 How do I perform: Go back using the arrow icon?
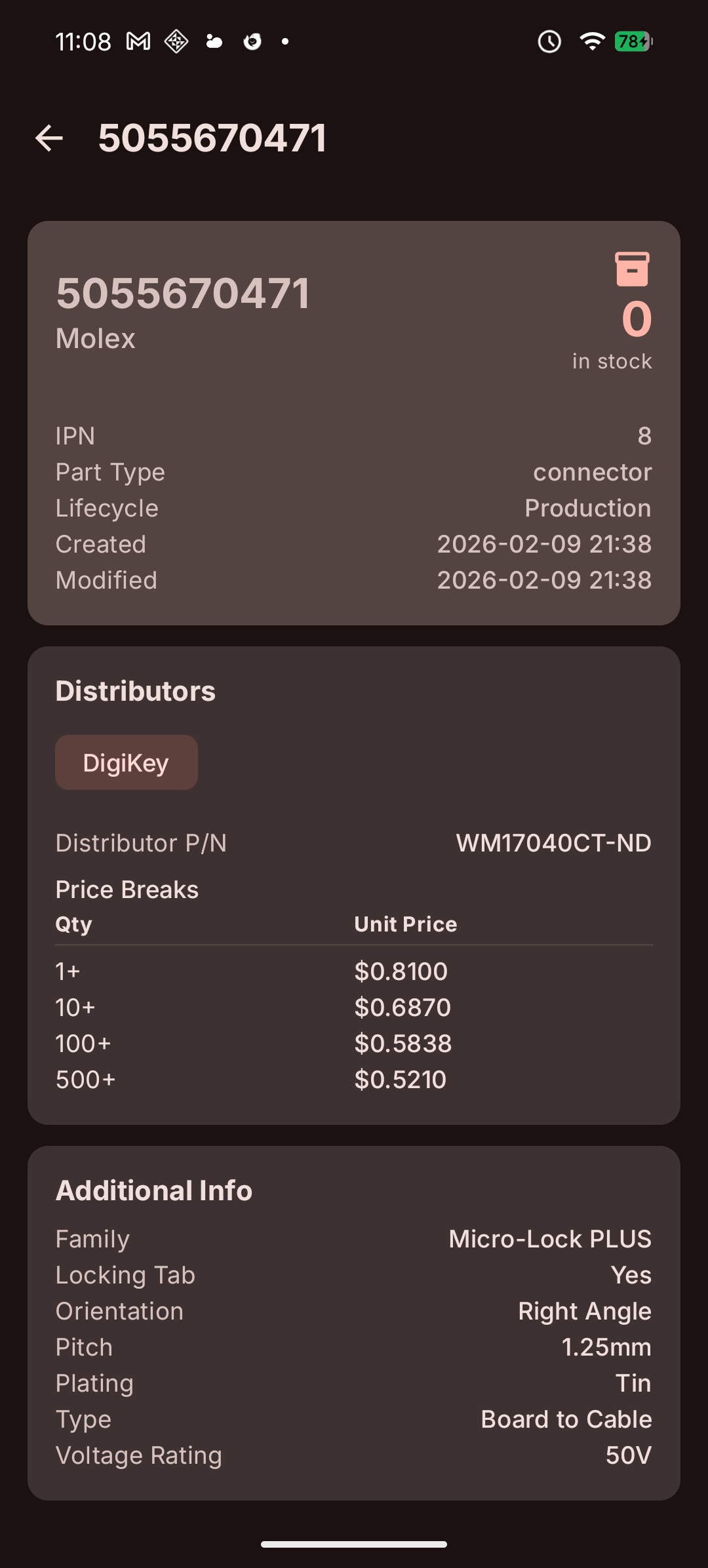click(x=49, y=138)
